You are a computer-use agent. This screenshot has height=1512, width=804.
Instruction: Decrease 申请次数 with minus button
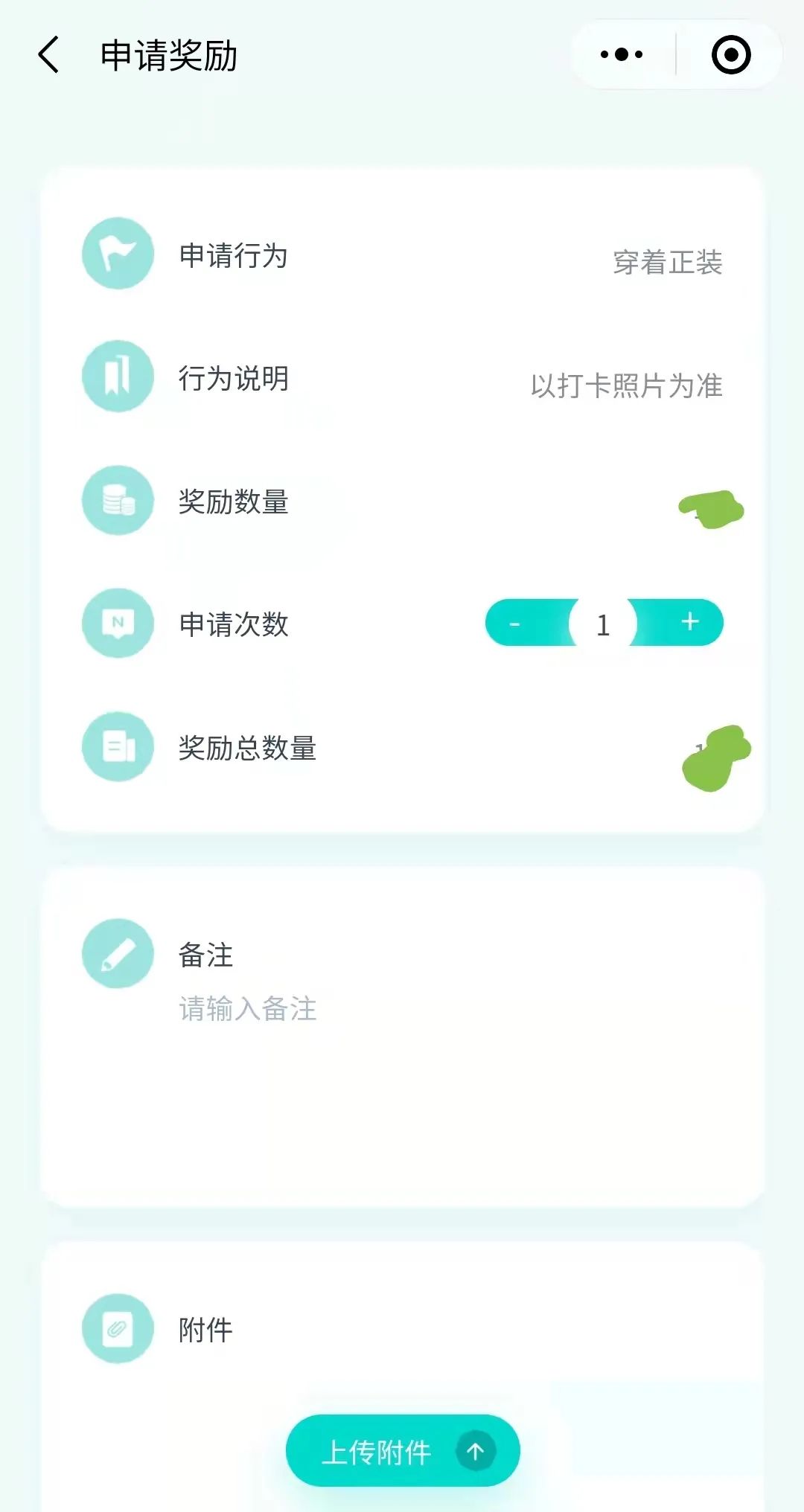pyautogui.click(x=515, y=623)
